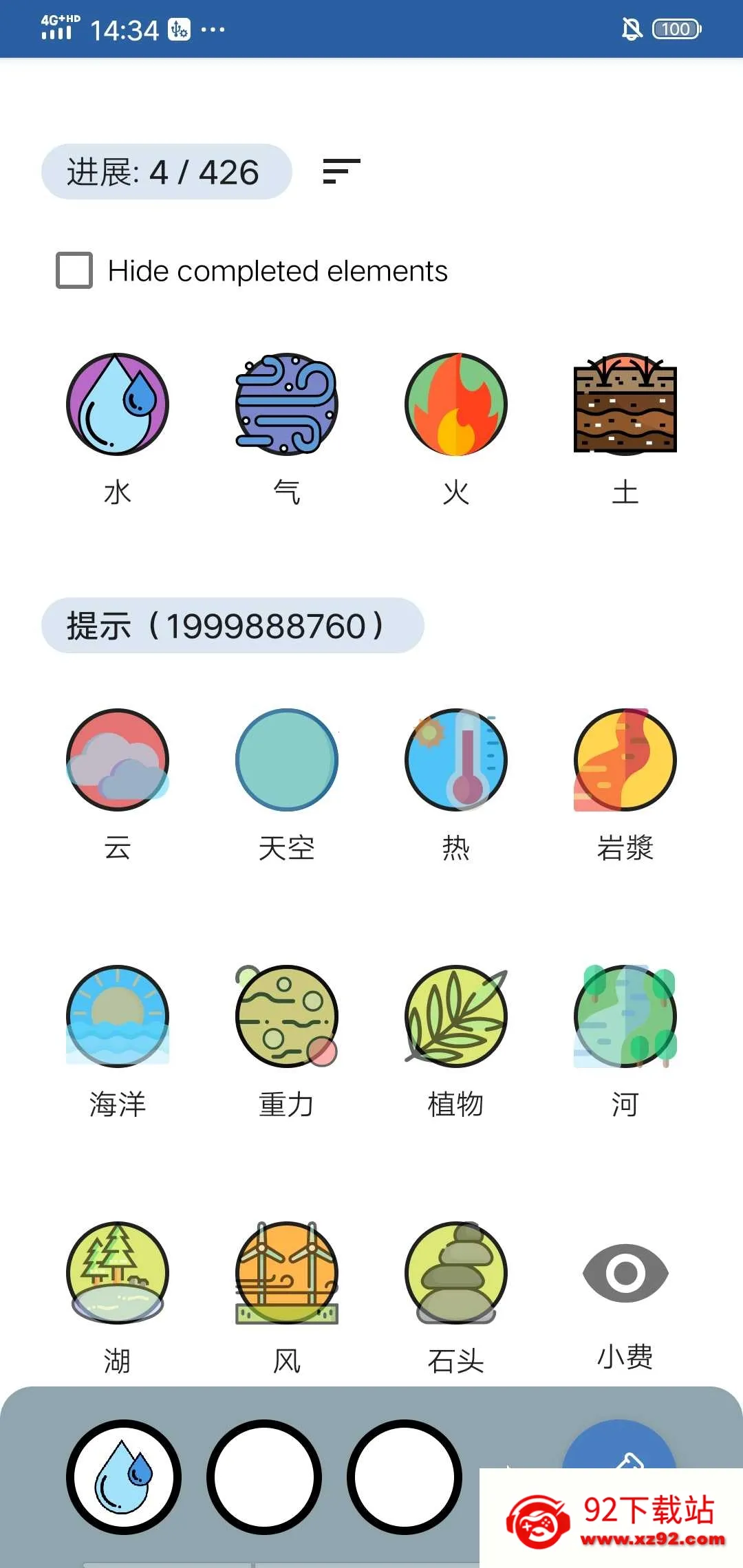Select the 石头 (stone) hint icon
743x1568 pixels.
pyautogui.click(x=456, y=1273)
